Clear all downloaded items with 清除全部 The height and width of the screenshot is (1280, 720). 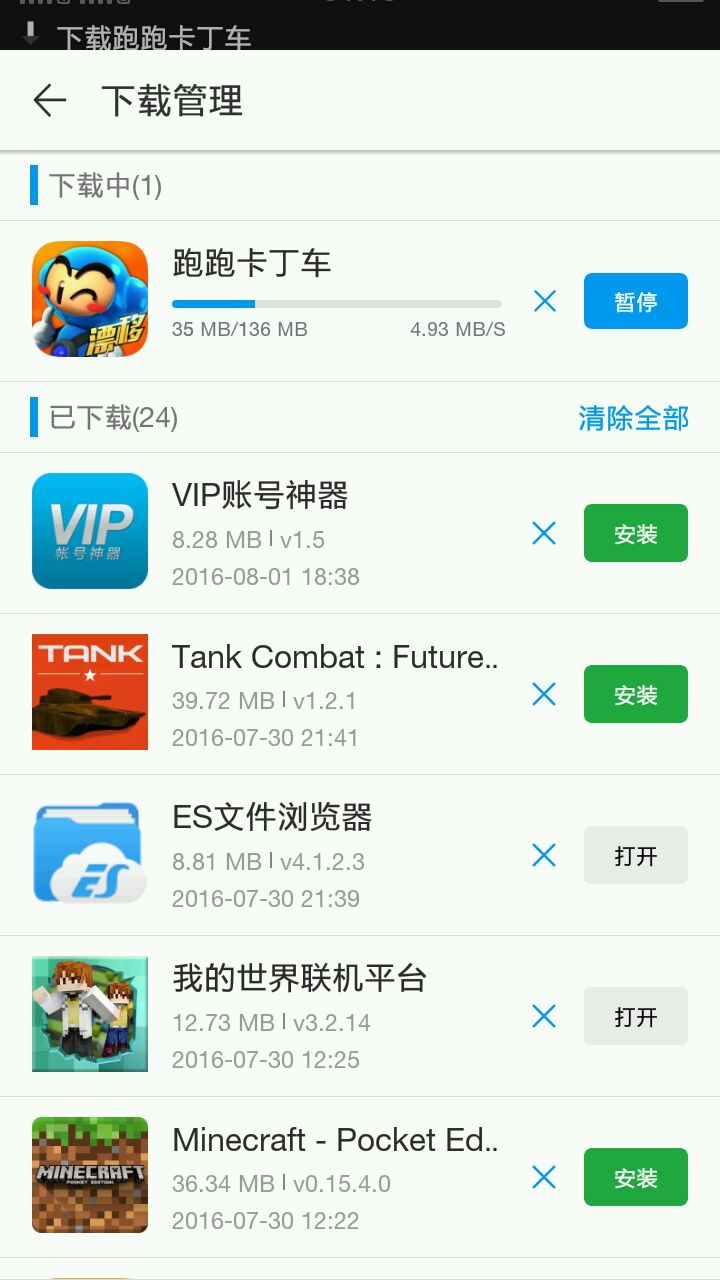[x=633, y=418]
